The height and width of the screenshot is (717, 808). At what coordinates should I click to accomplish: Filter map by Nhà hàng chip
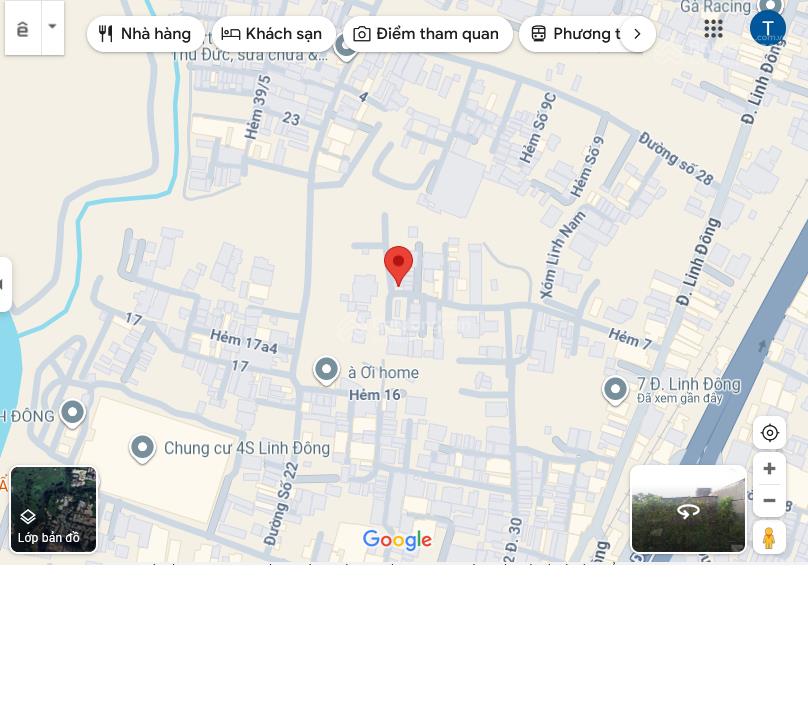[145, 34]
